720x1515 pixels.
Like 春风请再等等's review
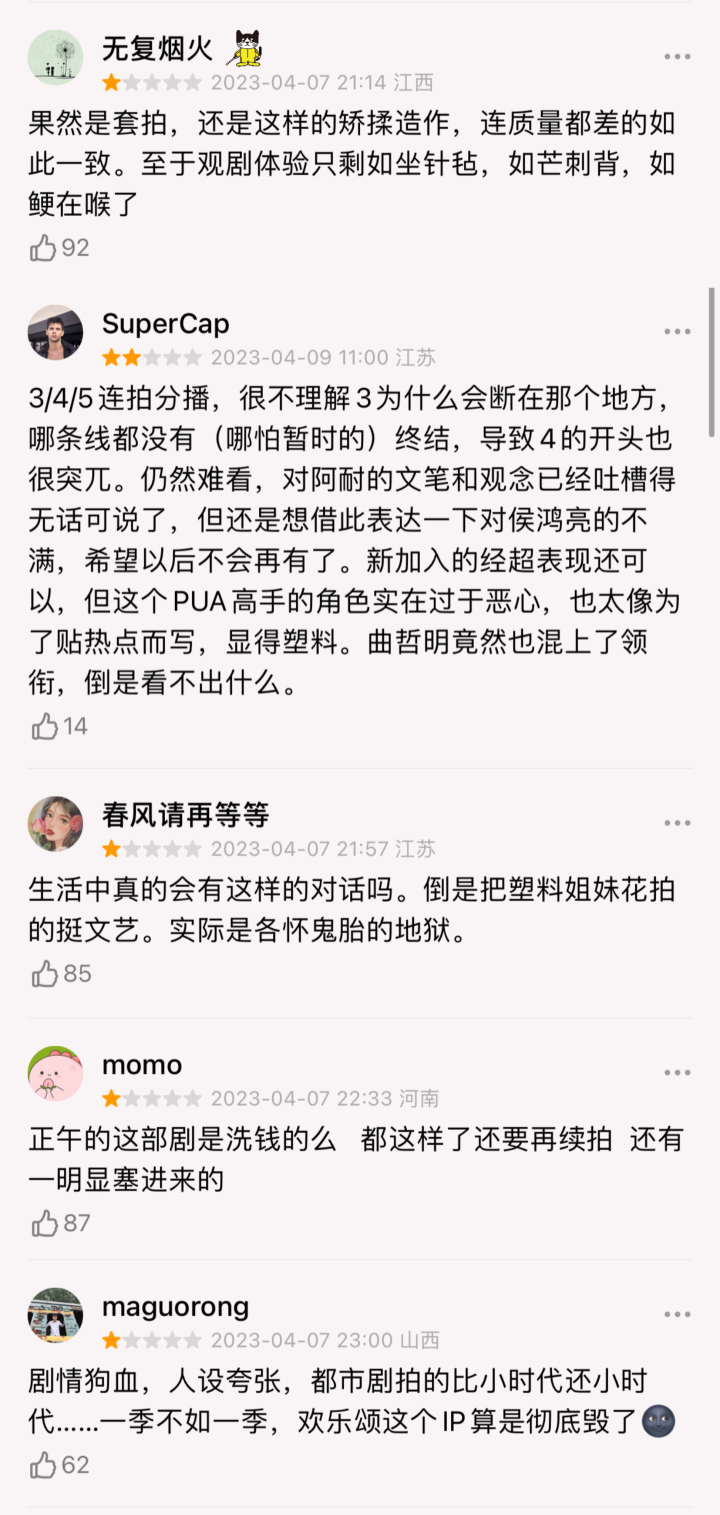(x=44, y=973)
